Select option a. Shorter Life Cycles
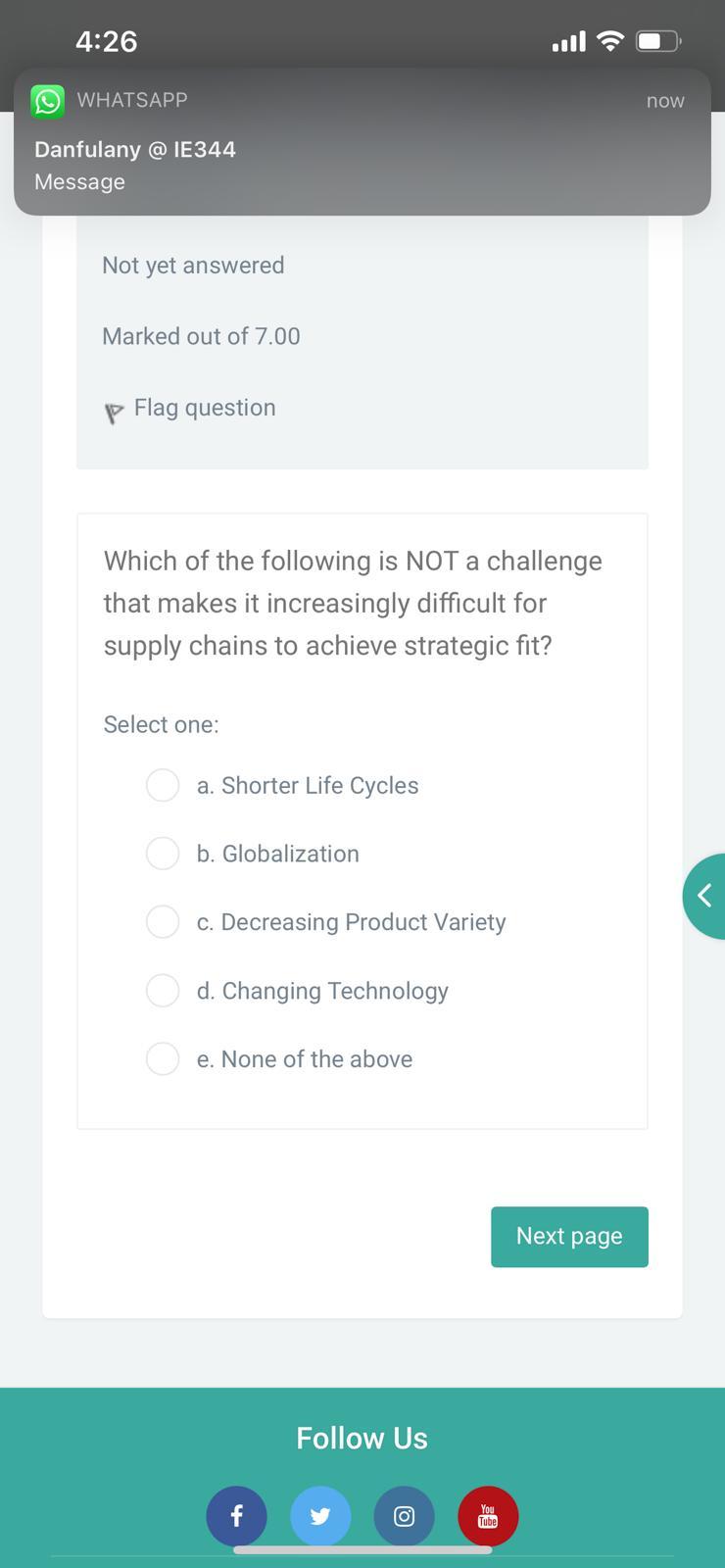 point(163,785)
